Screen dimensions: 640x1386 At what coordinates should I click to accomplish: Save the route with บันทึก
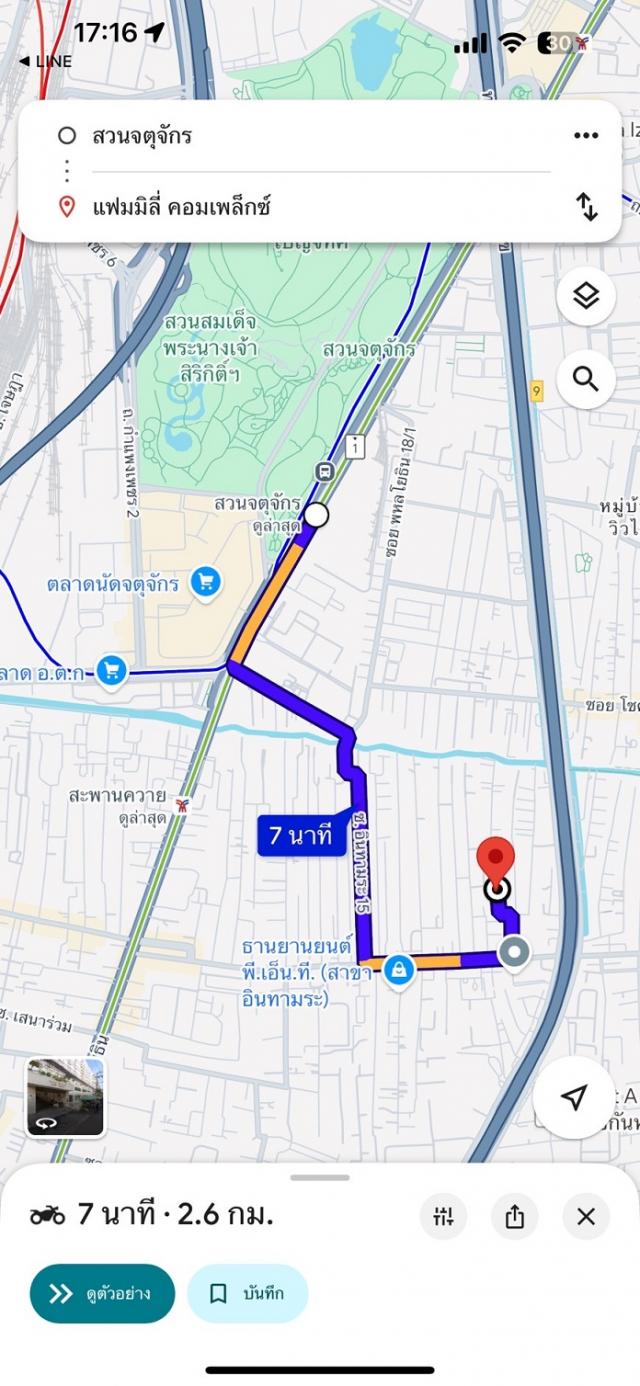tap(247, 1294)
